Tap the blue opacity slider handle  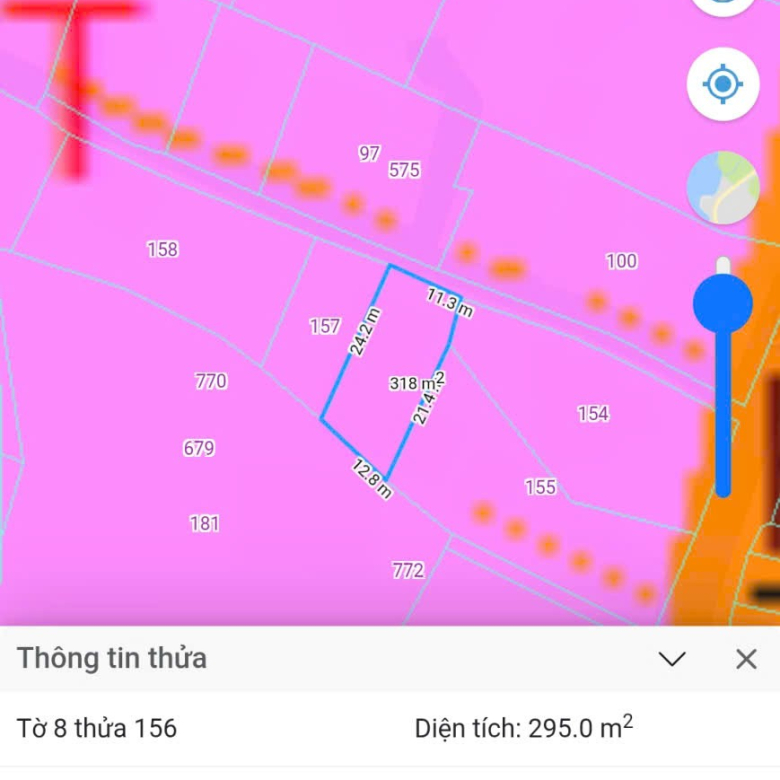[722, 304]
